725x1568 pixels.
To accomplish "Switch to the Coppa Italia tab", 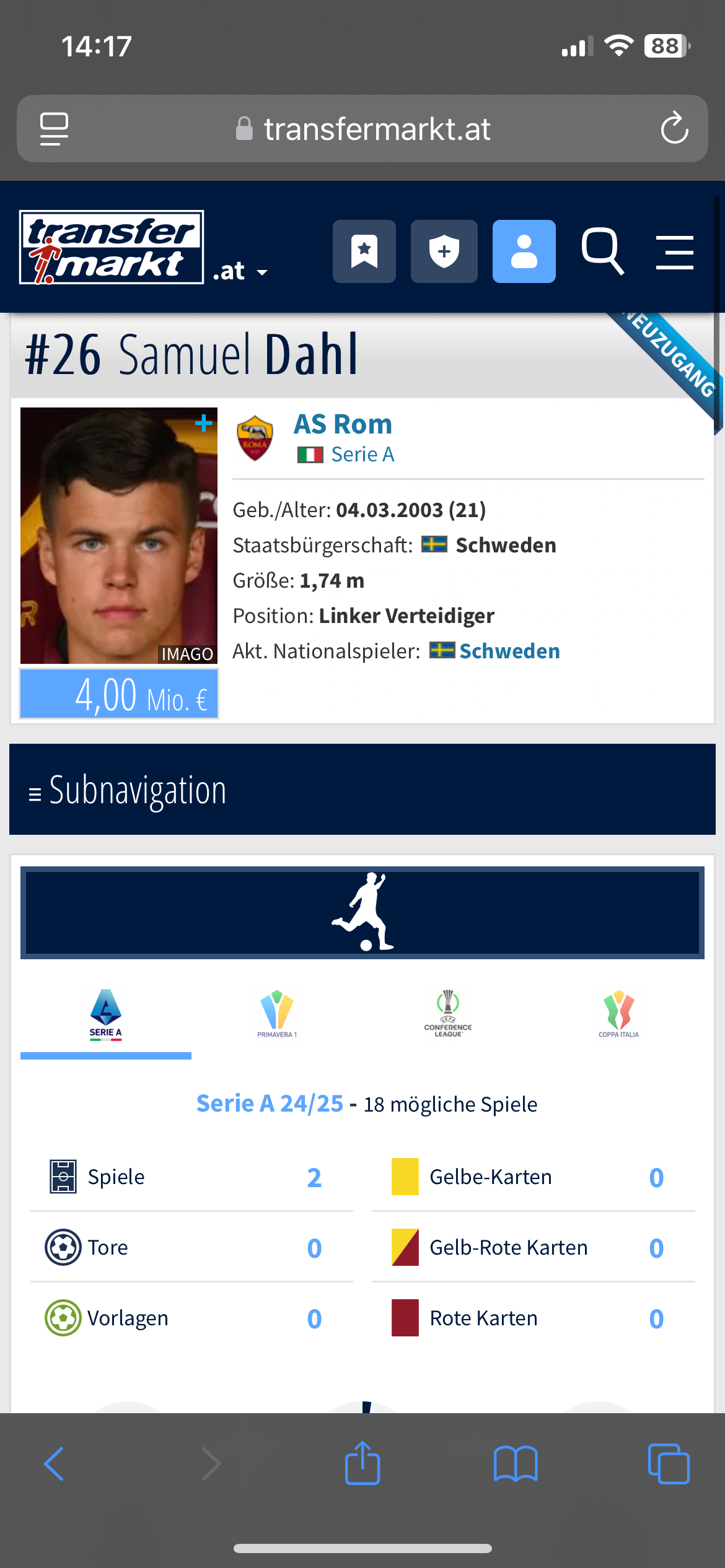I will [x=618, y=1014].
